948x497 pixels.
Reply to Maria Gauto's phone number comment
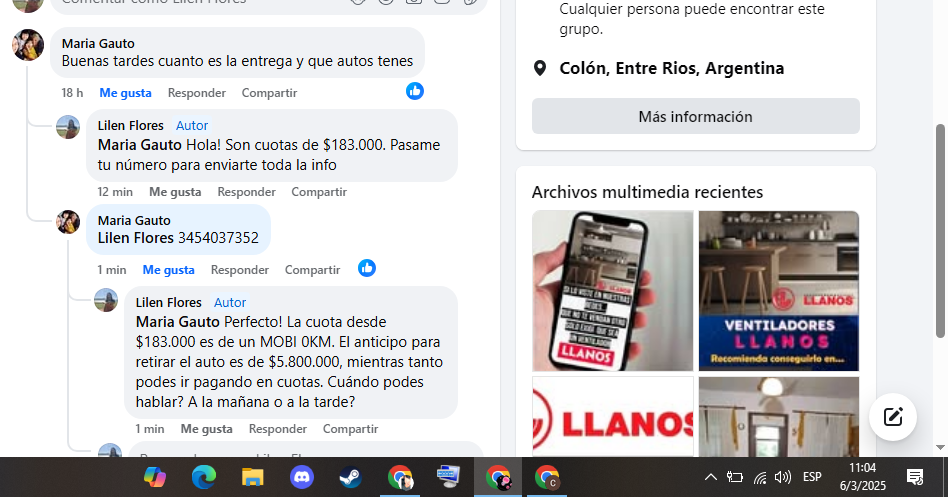click(239, 270)
